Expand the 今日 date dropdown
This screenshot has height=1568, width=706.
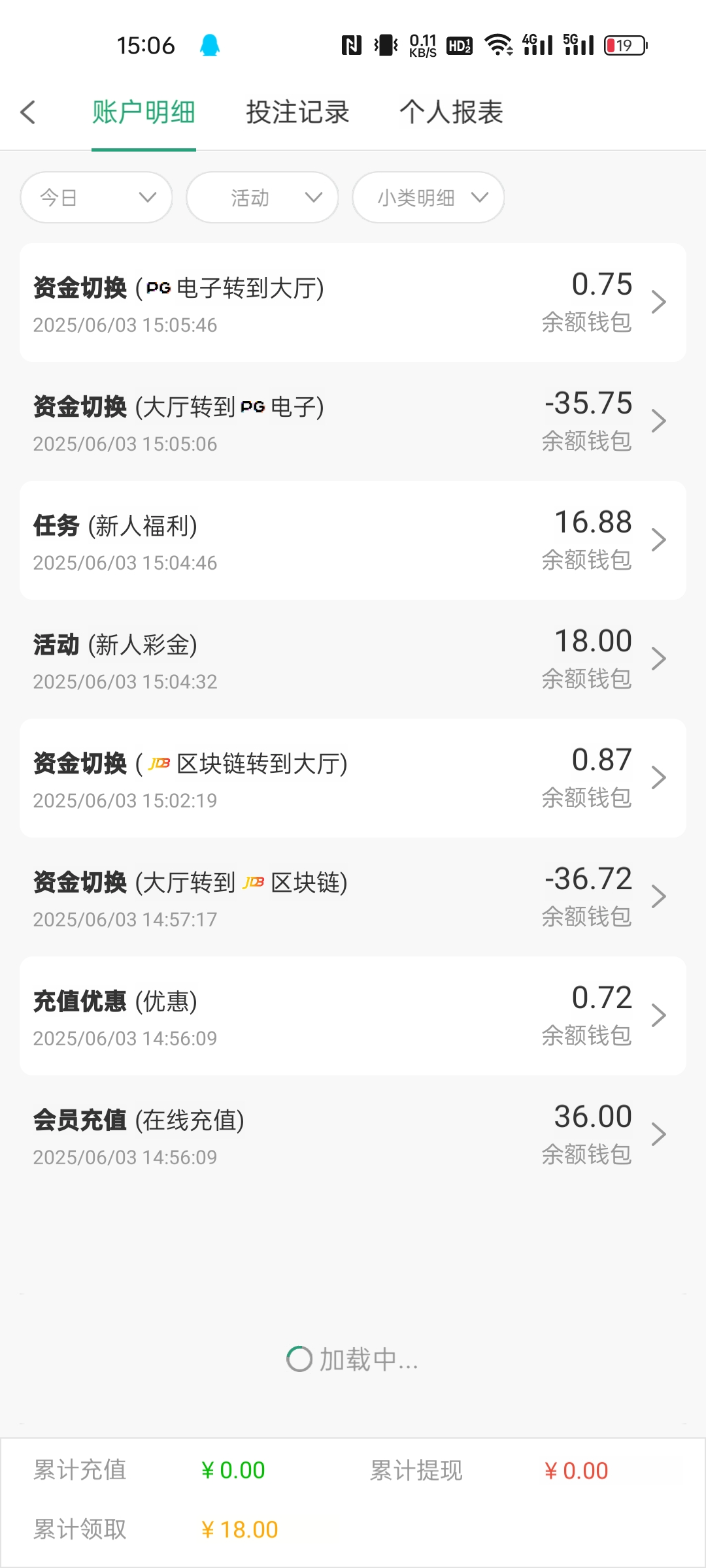tap(96, 197)
